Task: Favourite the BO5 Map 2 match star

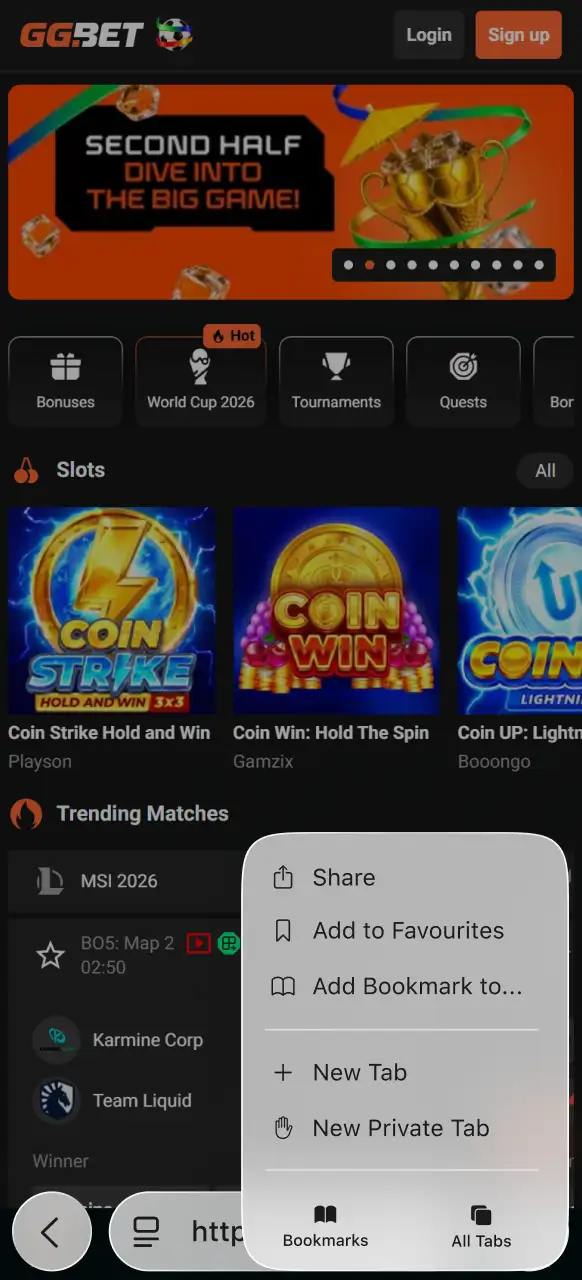Action: click(x=50, y=956)
